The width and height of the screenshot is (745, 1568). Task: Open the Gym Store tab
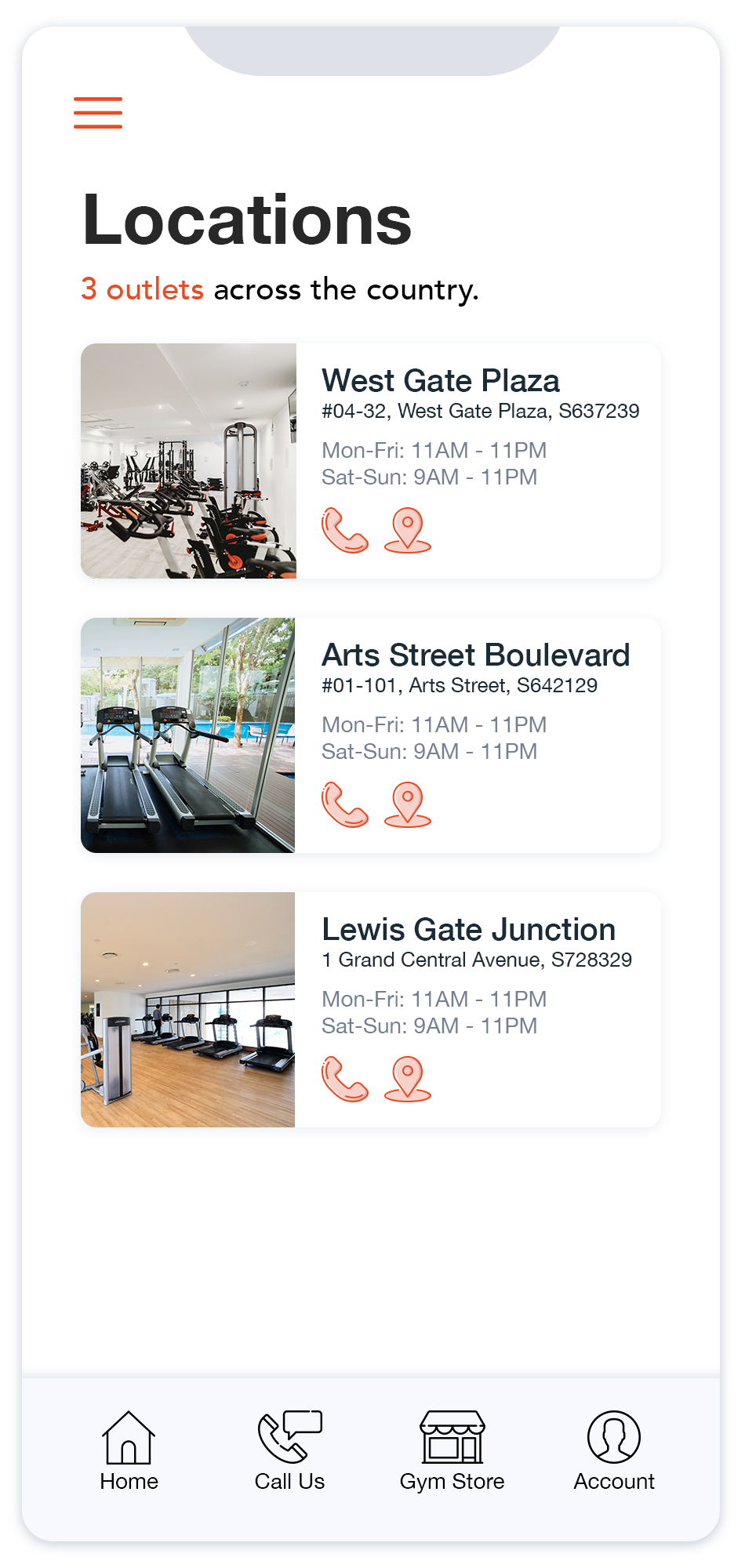[452, 1451]
